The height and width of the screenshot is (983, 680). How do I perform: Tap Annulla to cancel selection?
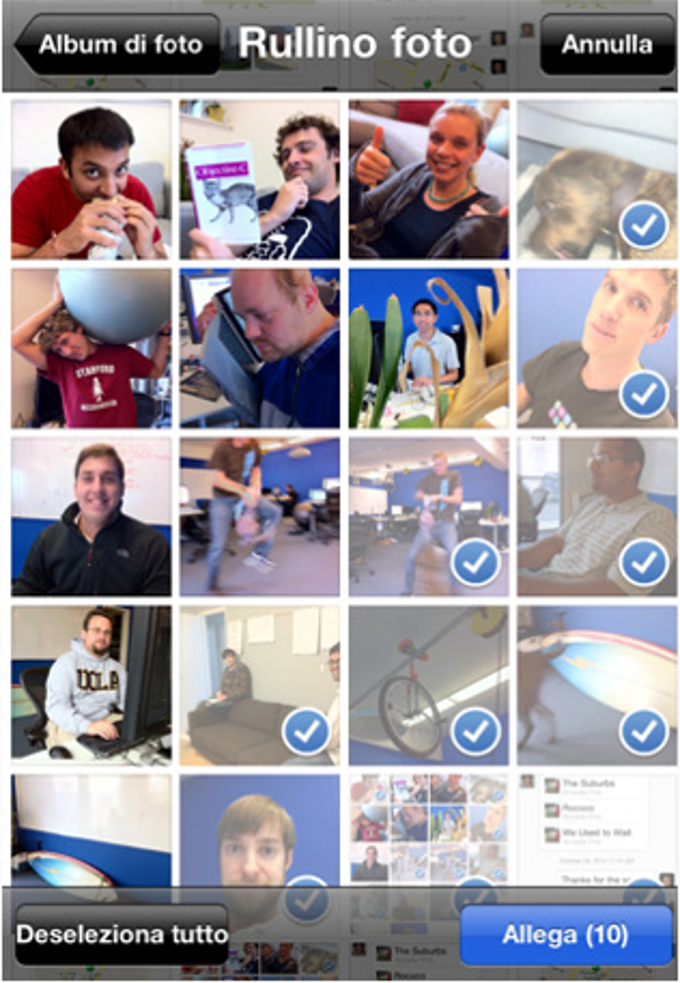tap(606, 45)
